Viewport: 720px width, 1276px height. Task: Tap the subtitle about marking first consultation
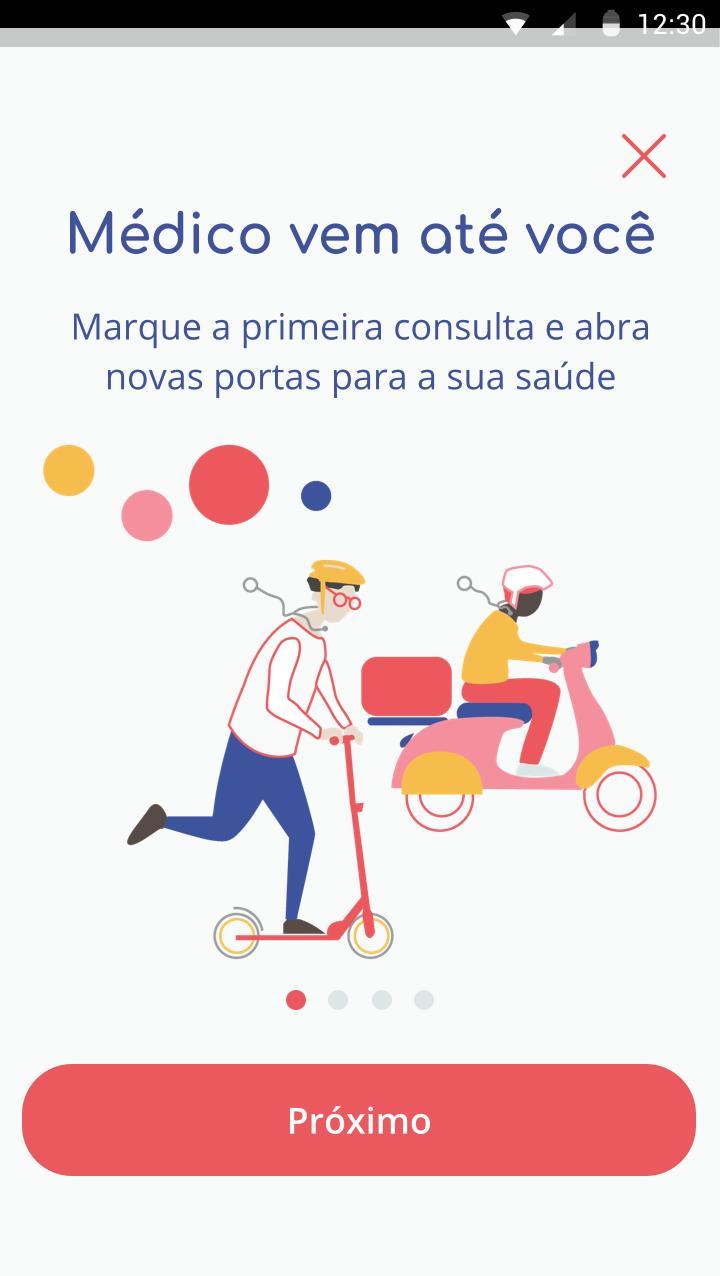tap(360, 352)
